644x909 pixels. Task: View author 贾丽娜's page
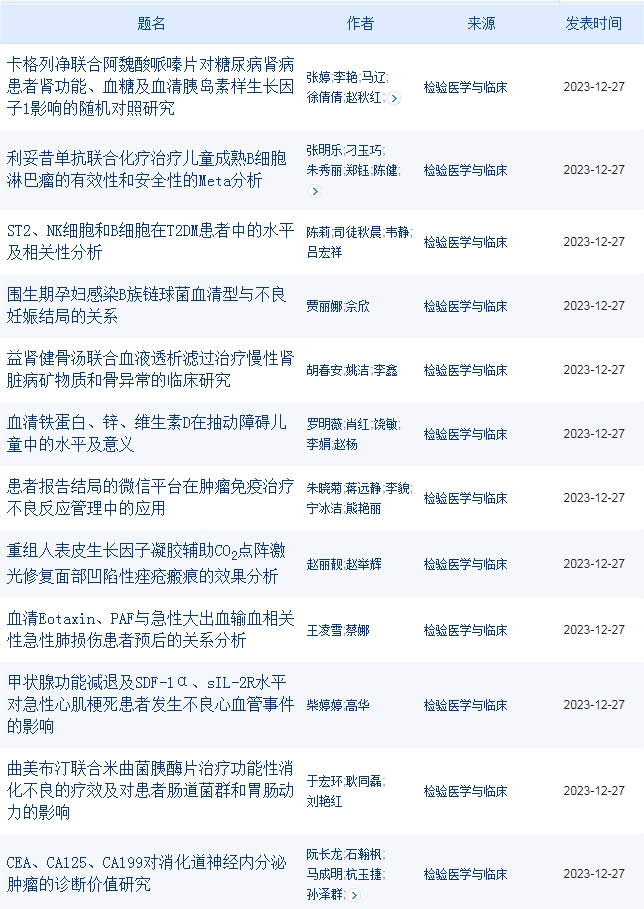coord(323,306)
